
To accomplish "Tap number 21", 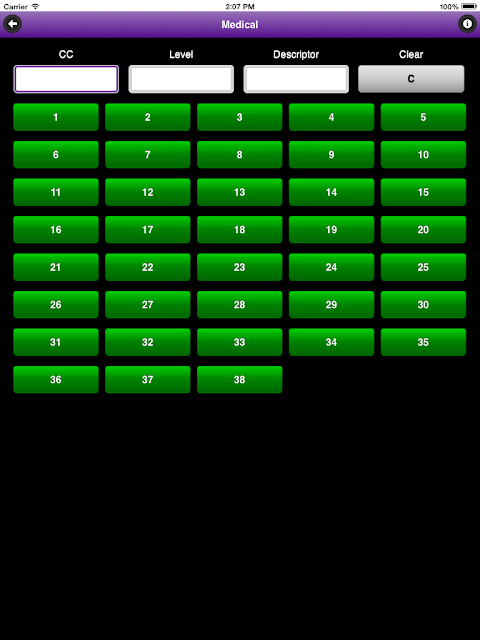I will pyautogui.click(x=56, y=267).
